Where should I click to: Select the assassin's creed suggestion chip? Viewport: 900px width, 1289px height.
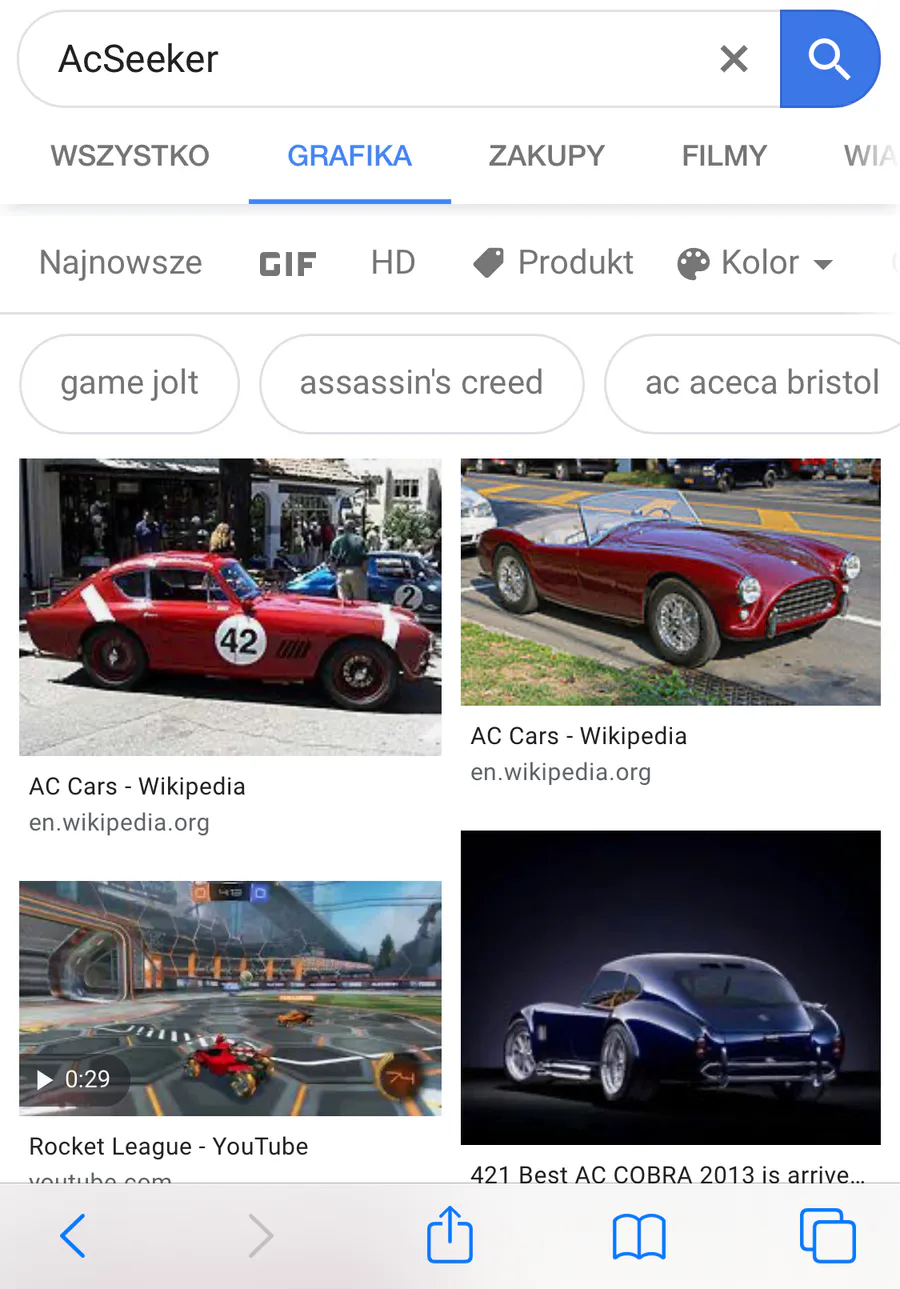coord(421,383)
